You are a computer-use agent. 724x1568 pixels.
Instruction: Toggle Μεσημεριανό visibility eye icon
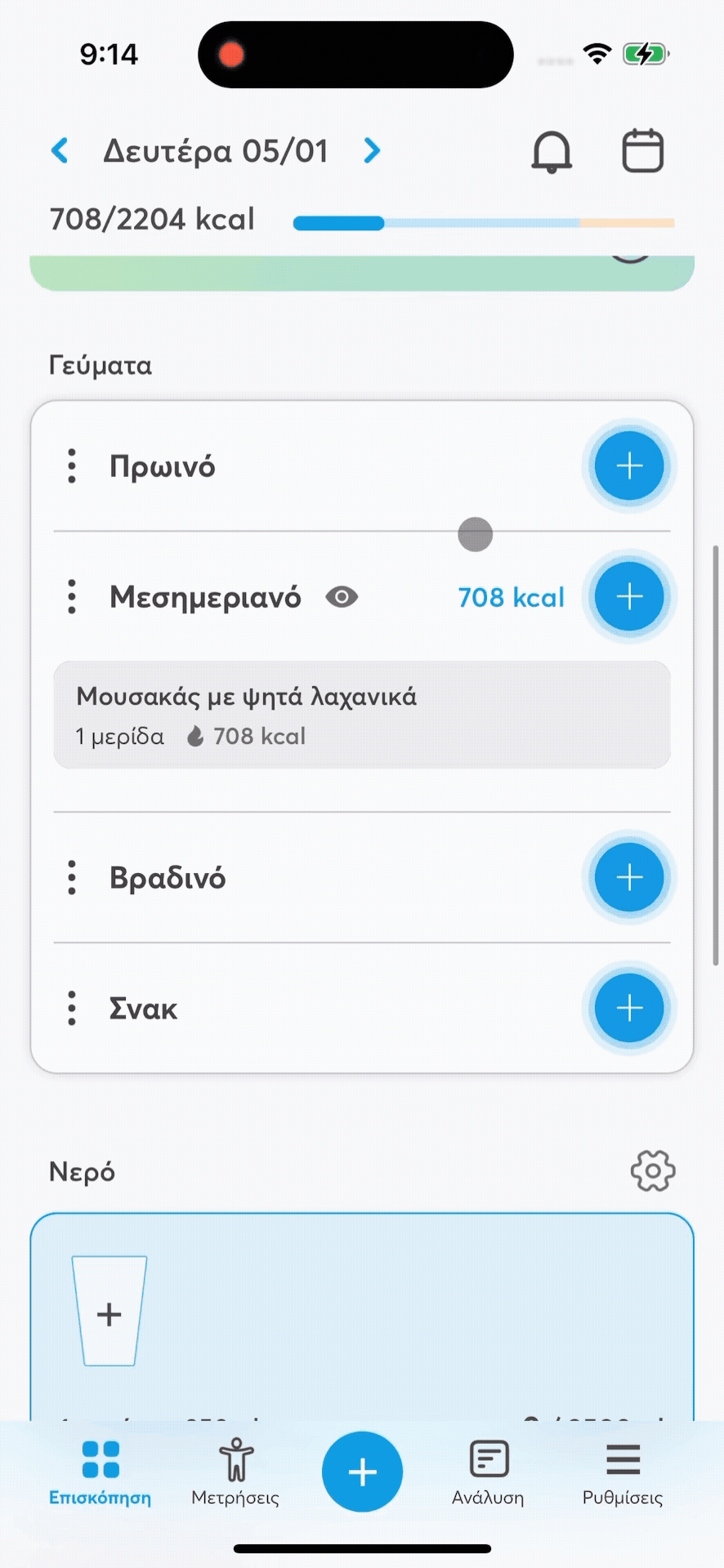(342, 597)
